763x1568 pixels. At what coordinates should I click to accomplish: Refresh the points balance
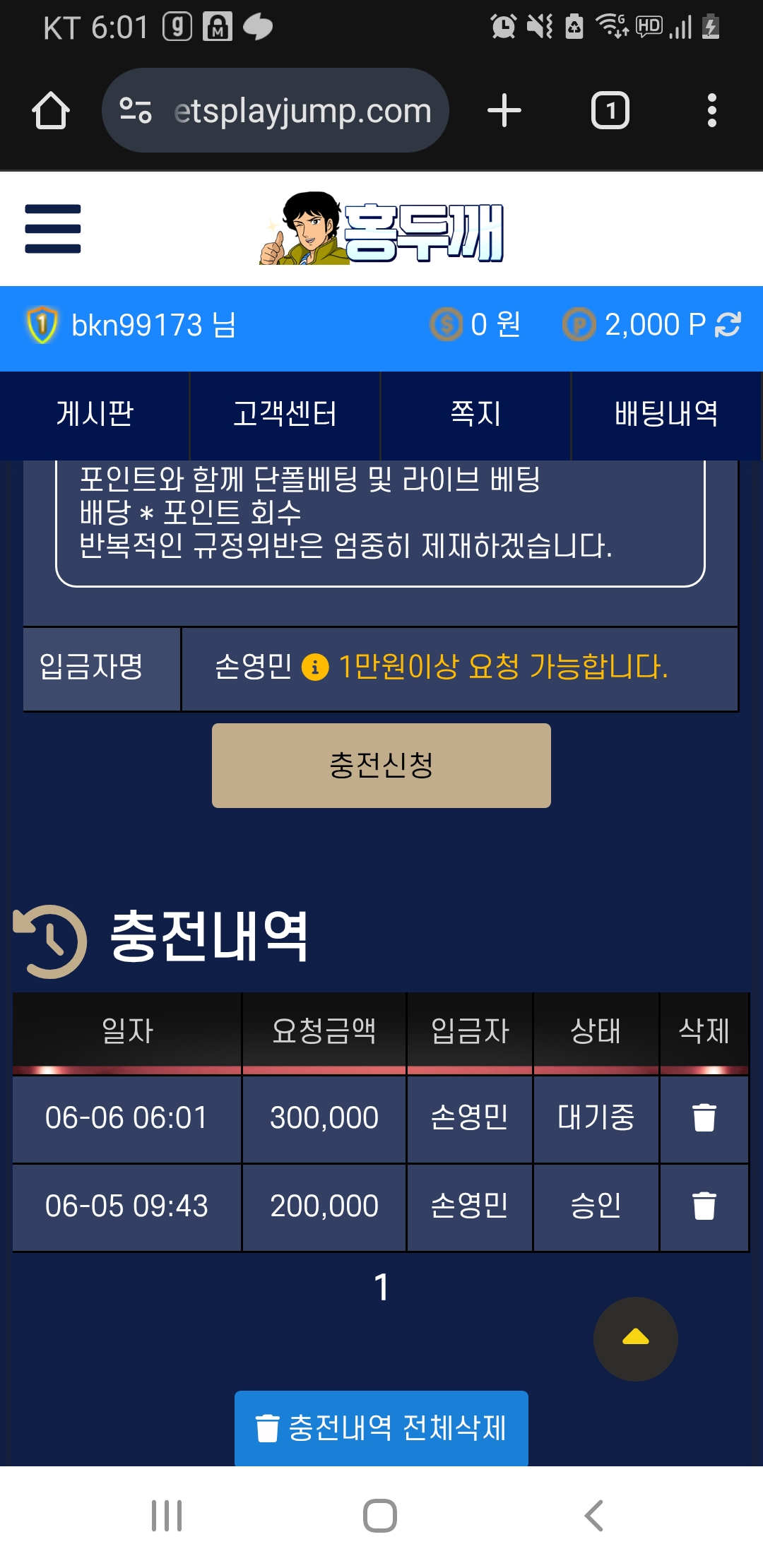(728, 325)
